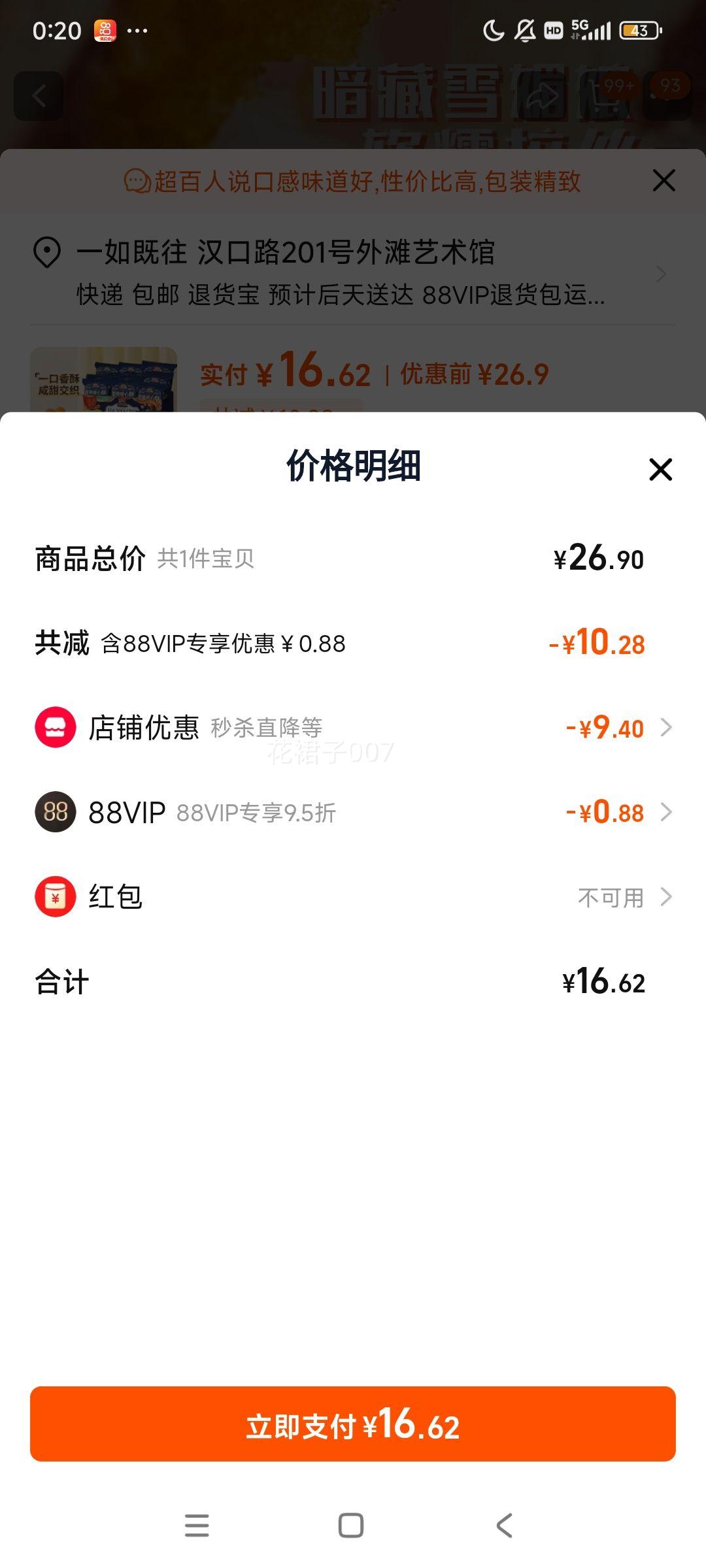This screenshot has width=706, height=1568.
Task: Close the 价格明细 price detail popup
Action: click(x=661, y=470)
